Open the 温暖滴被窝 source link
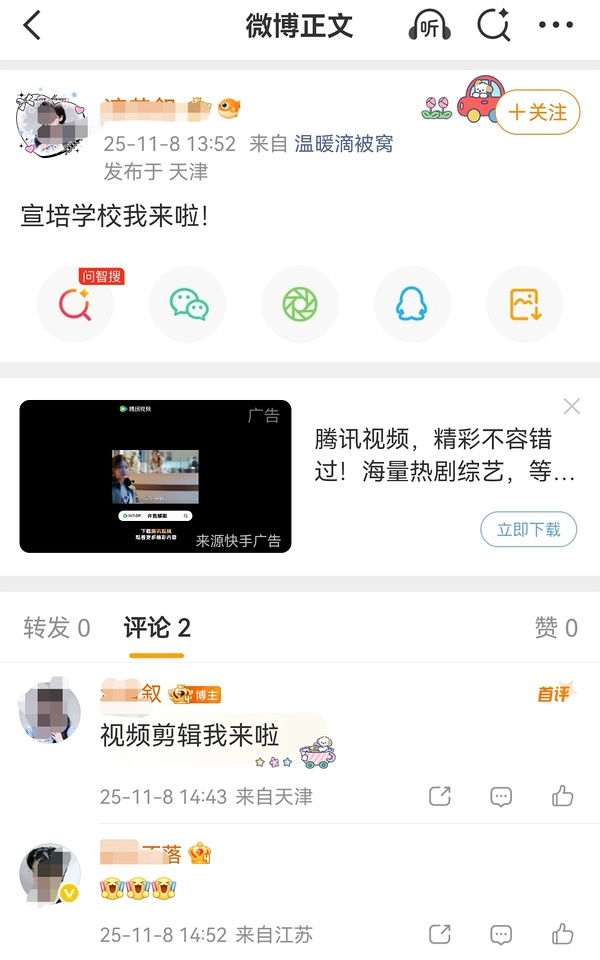Viewport: 600px width, 960px height. 343,144
